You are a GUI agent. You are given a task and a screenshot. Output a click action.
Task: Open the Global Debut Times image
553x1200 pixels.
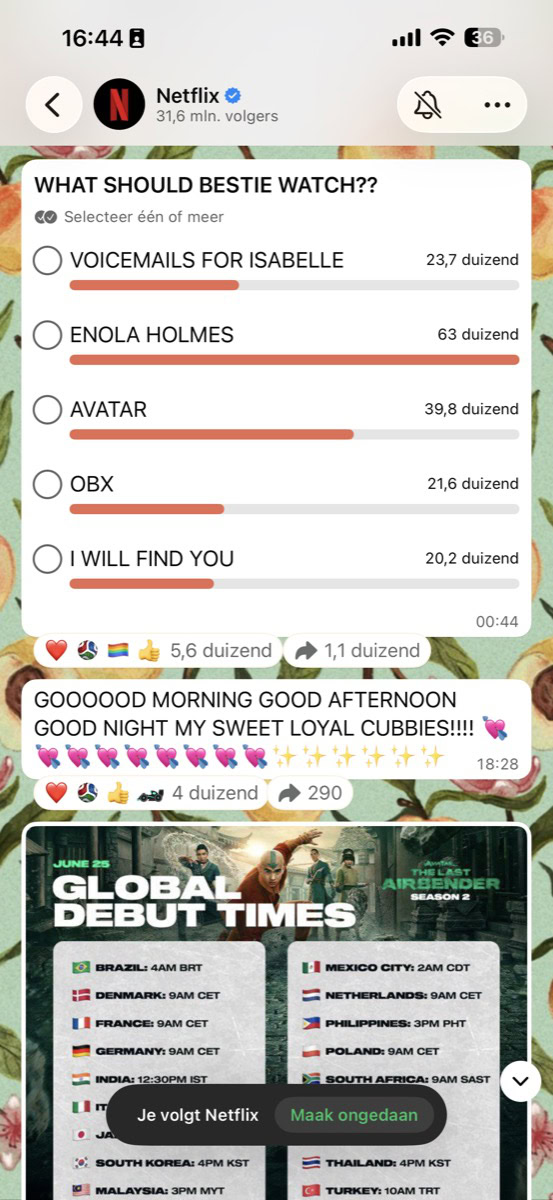click(276, 1011)
